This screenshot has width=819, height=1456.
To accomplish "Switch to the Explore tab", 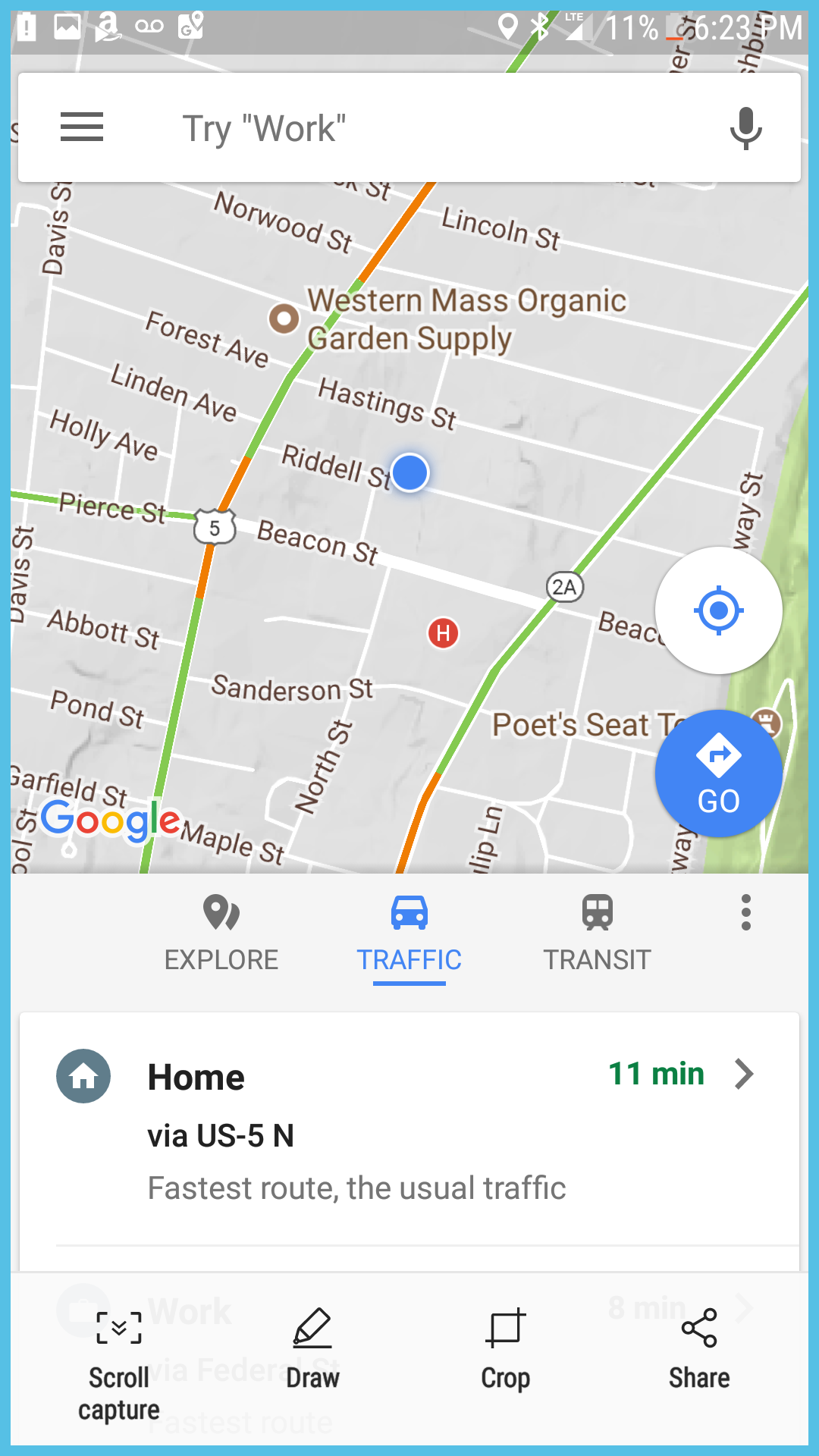I will pos(221,934).
